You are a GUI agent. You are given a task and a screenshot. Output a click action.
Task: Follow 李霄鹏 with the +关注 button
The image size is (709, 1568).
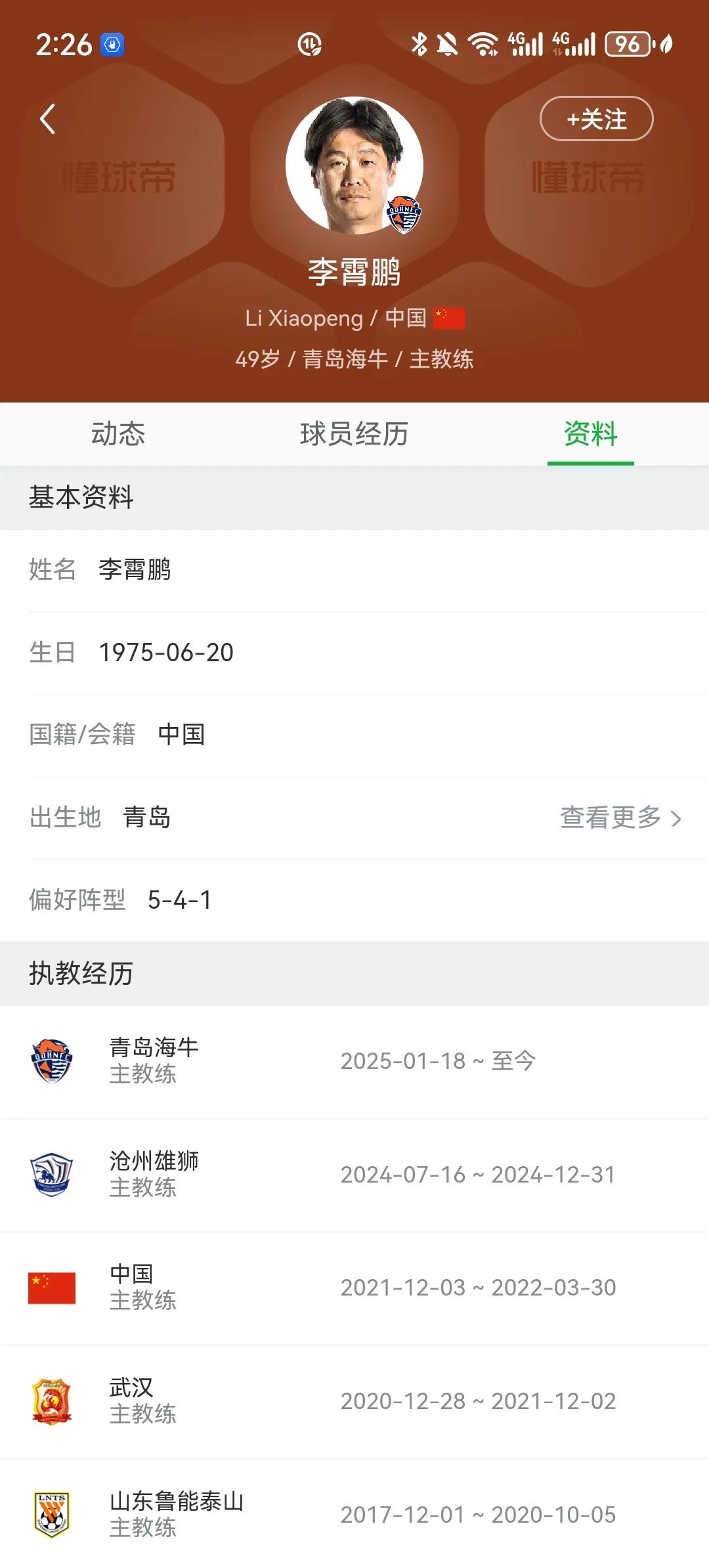click(x=596, y=119)
